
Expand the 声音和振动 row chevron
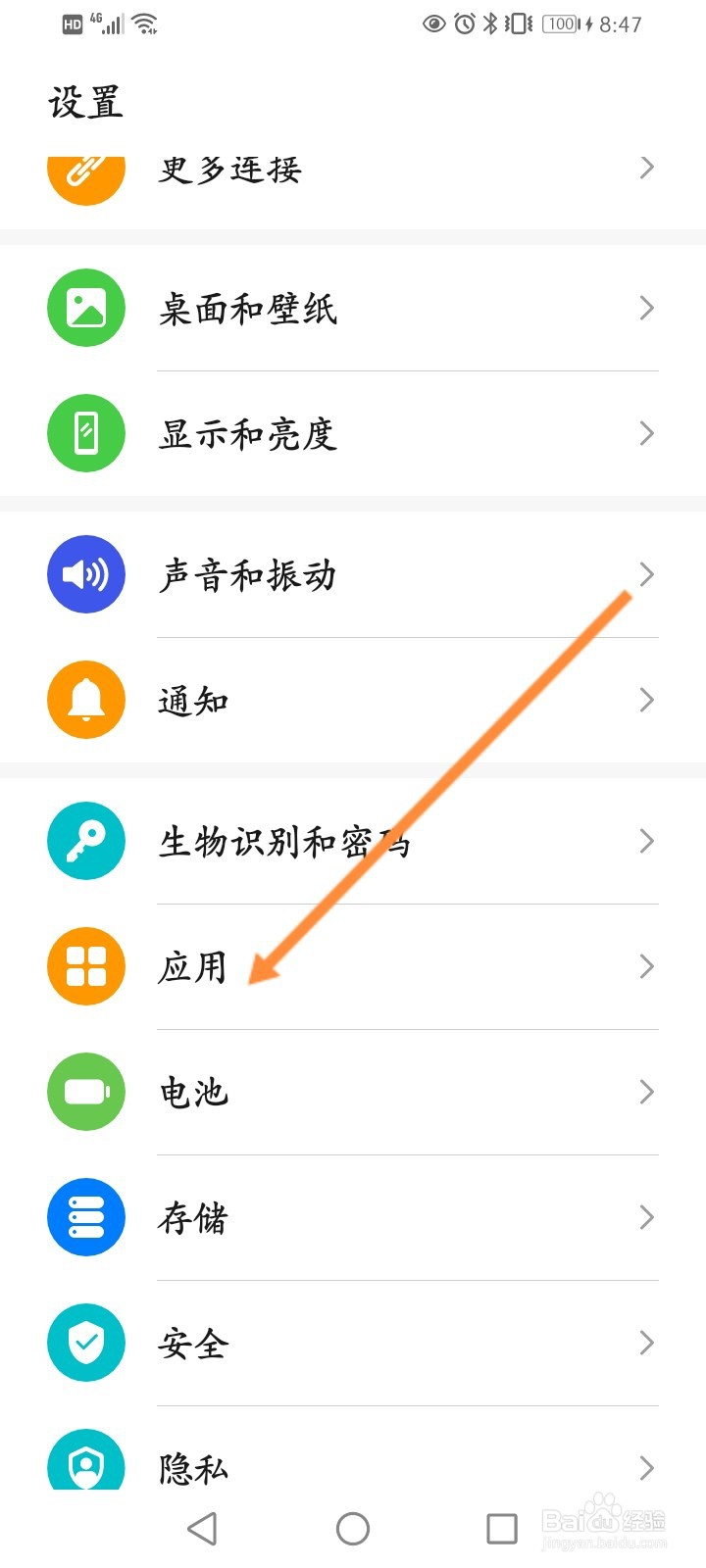pyautogui.click(x=646, y=574)
